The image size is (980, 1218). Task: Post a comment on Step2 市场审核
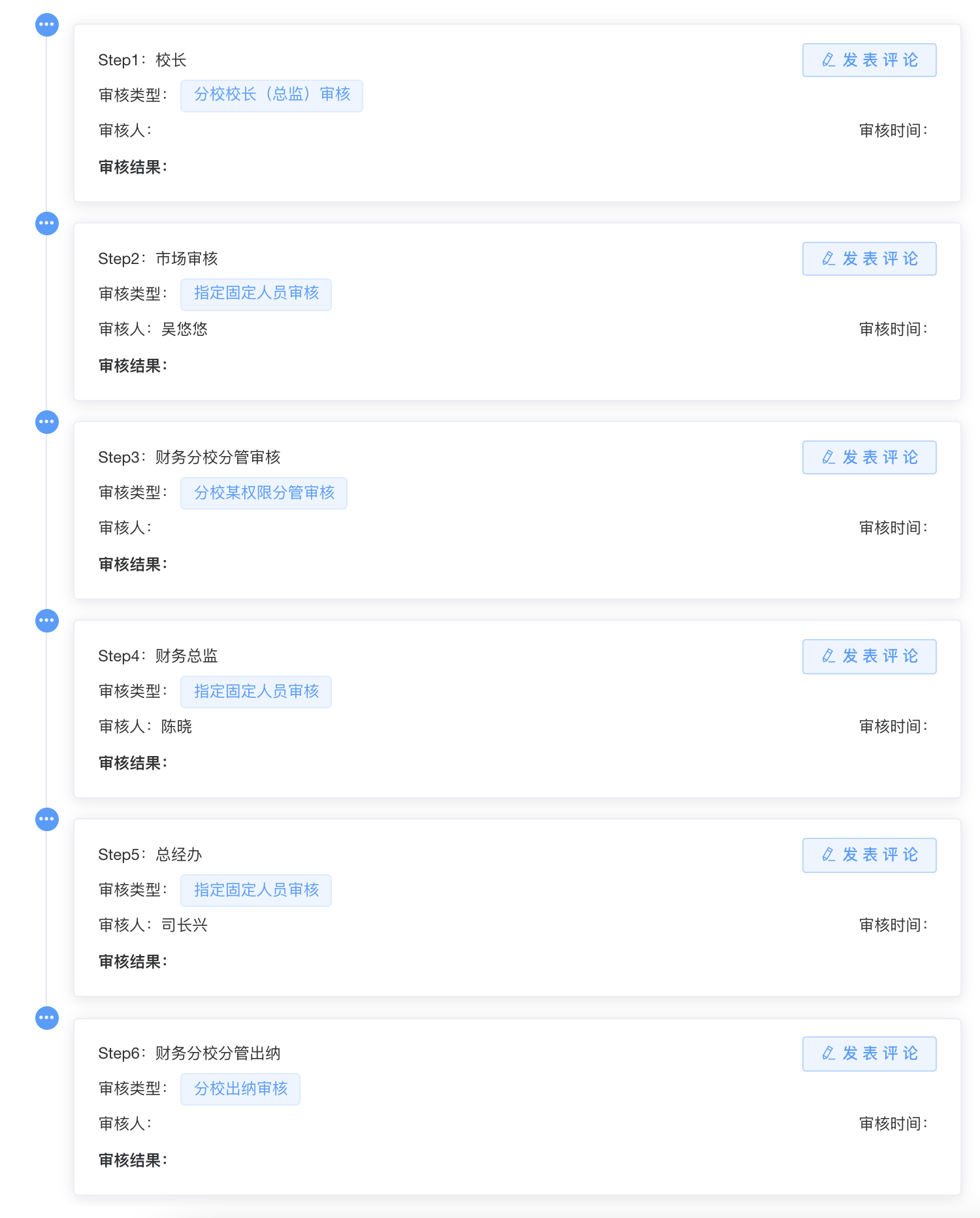tap(869, 259)
